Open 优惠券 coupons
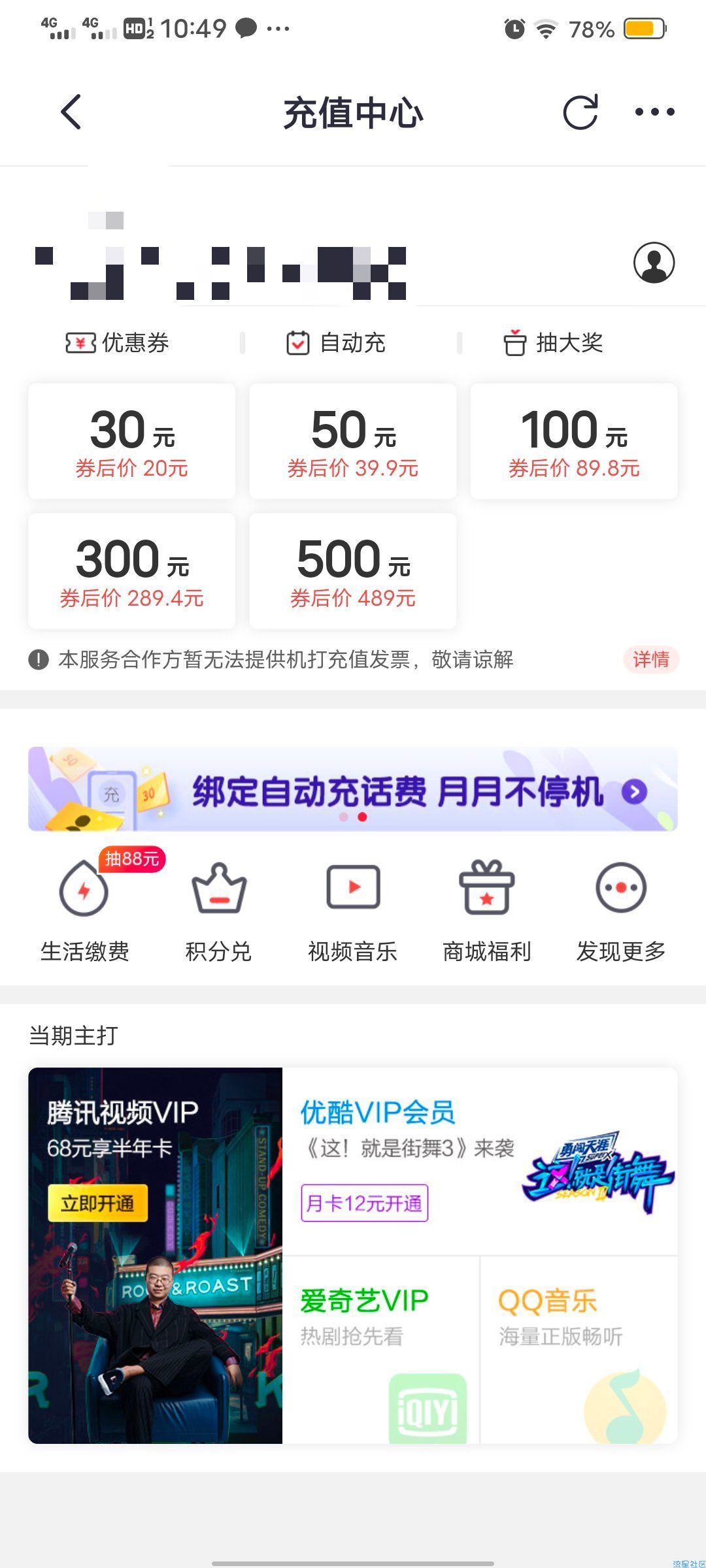Screen dimensions: 706x1568 click(118, 343)
